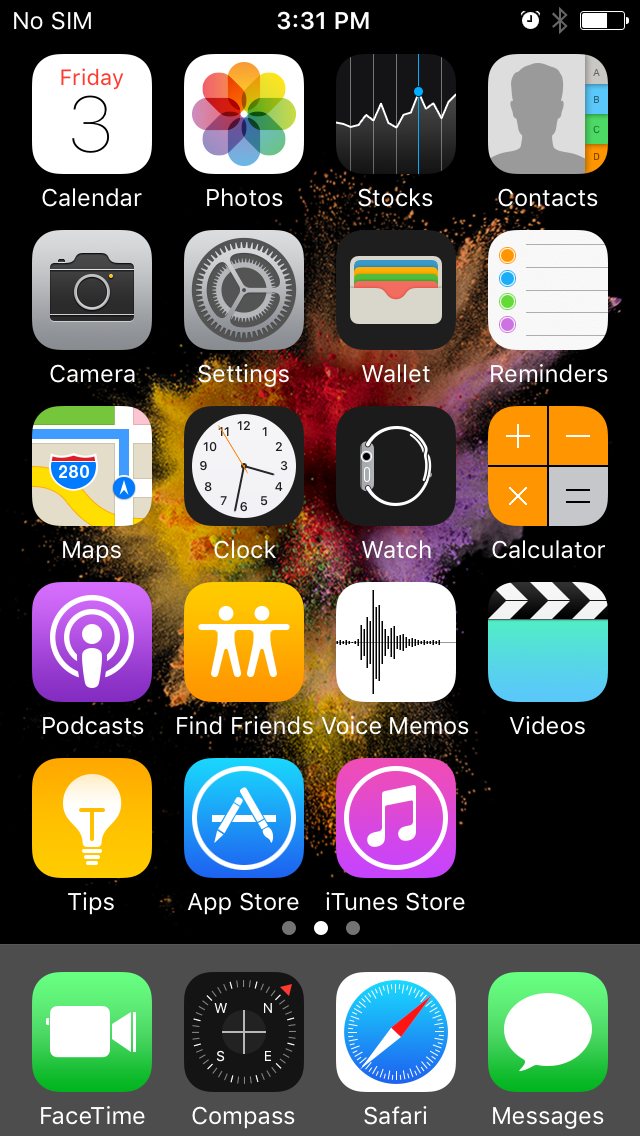Screen dimensions: 640x1136
Task: Launch Voice Memos
Action: tap(396, 642)
